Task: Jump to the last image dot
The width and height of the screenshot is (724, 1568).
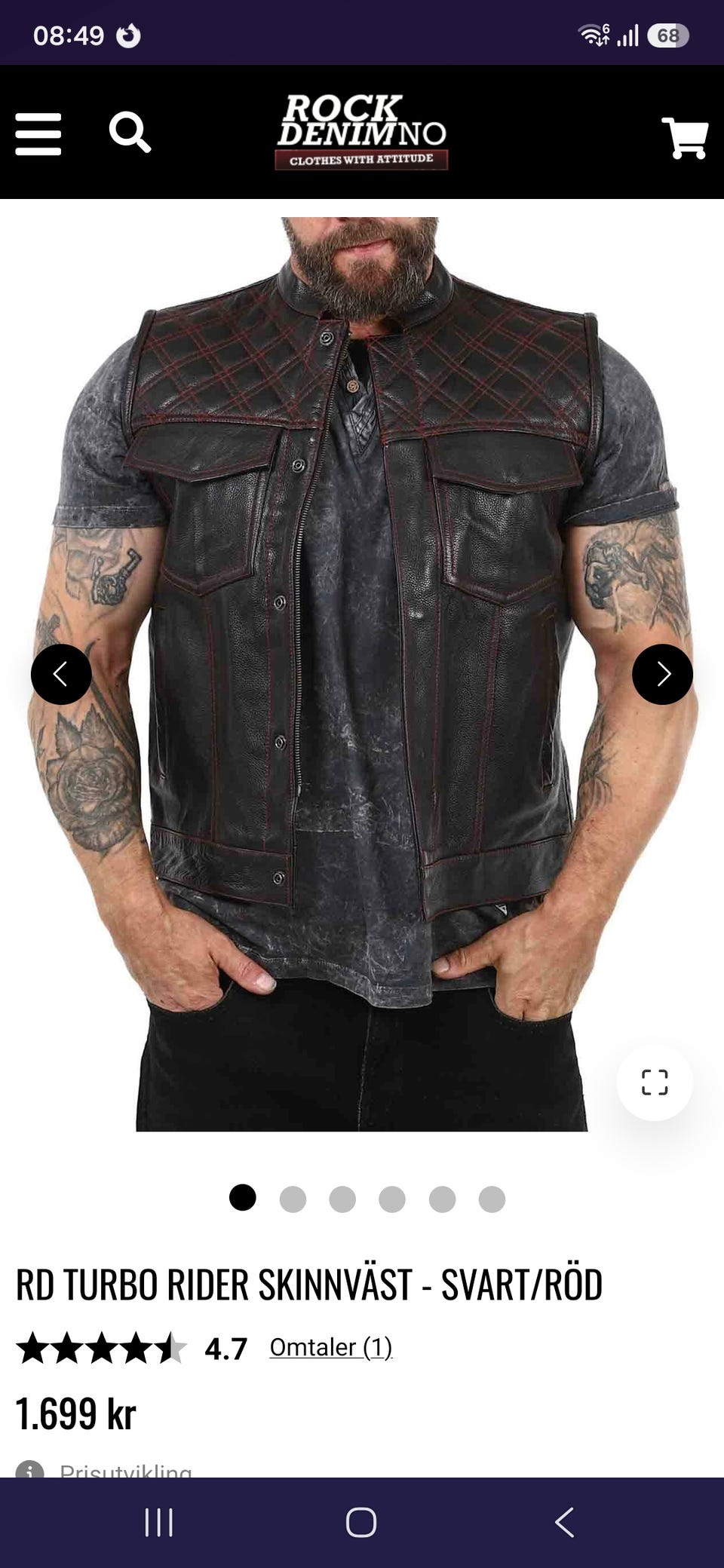Action: point(492,1199)
